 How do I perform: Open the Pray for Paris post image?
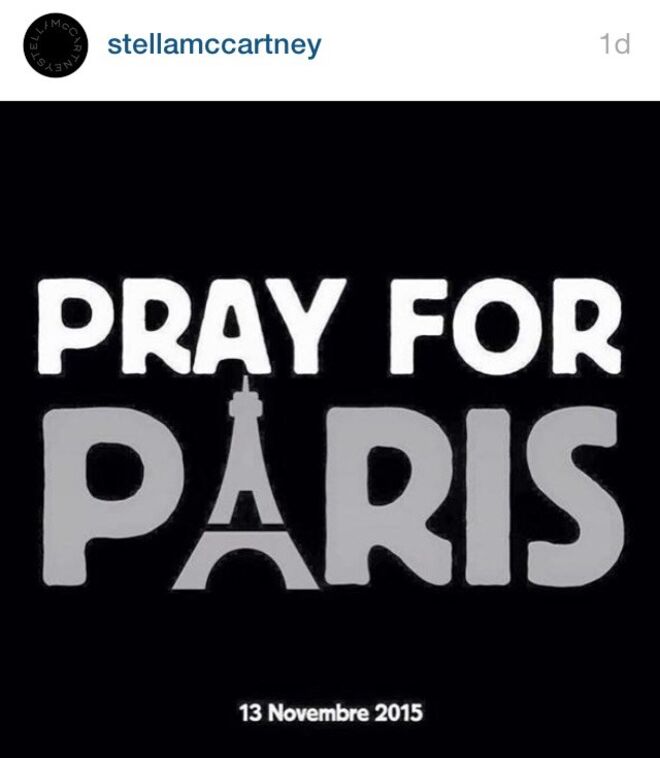(x=330, y=430)
